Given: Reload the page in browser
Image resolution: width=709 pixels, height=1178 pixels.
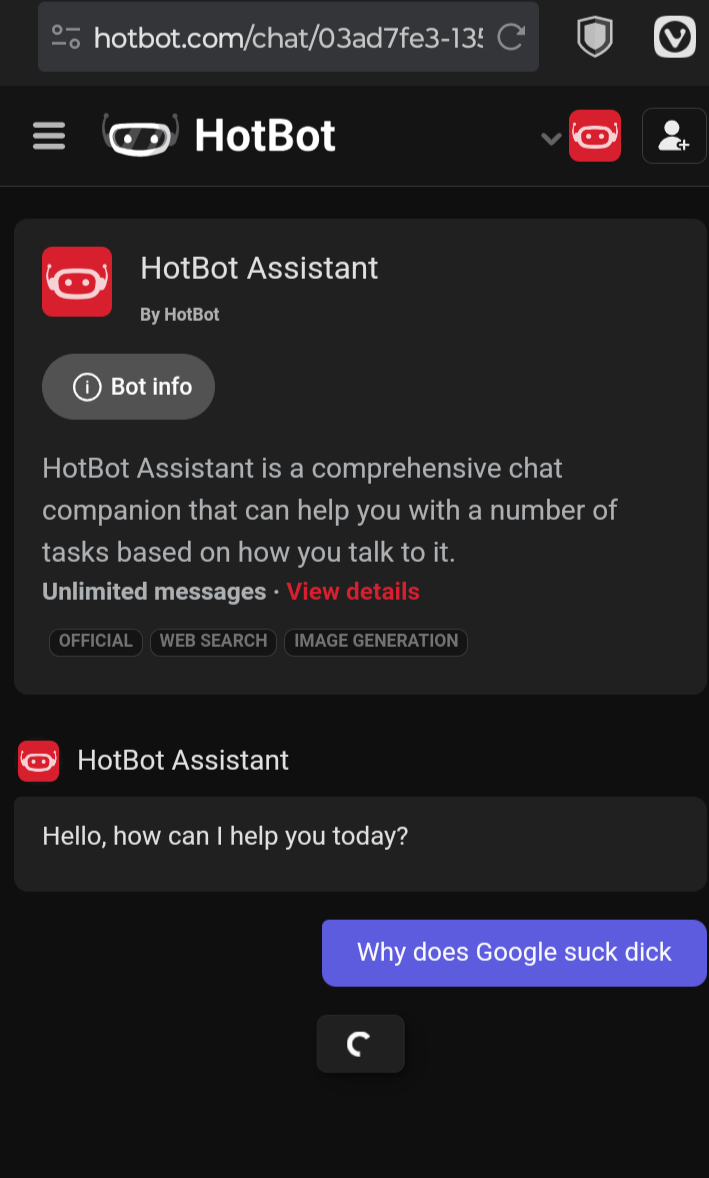Looking at the screenshot, I should pyautogui.click(x=511, y=38).
